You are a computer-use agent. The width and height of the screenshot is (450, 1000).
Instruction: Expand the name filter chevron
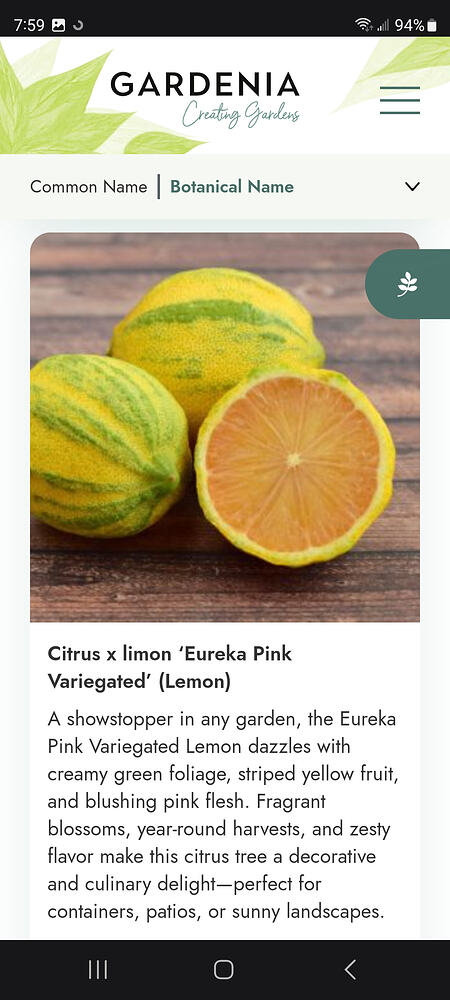(412, 187)
